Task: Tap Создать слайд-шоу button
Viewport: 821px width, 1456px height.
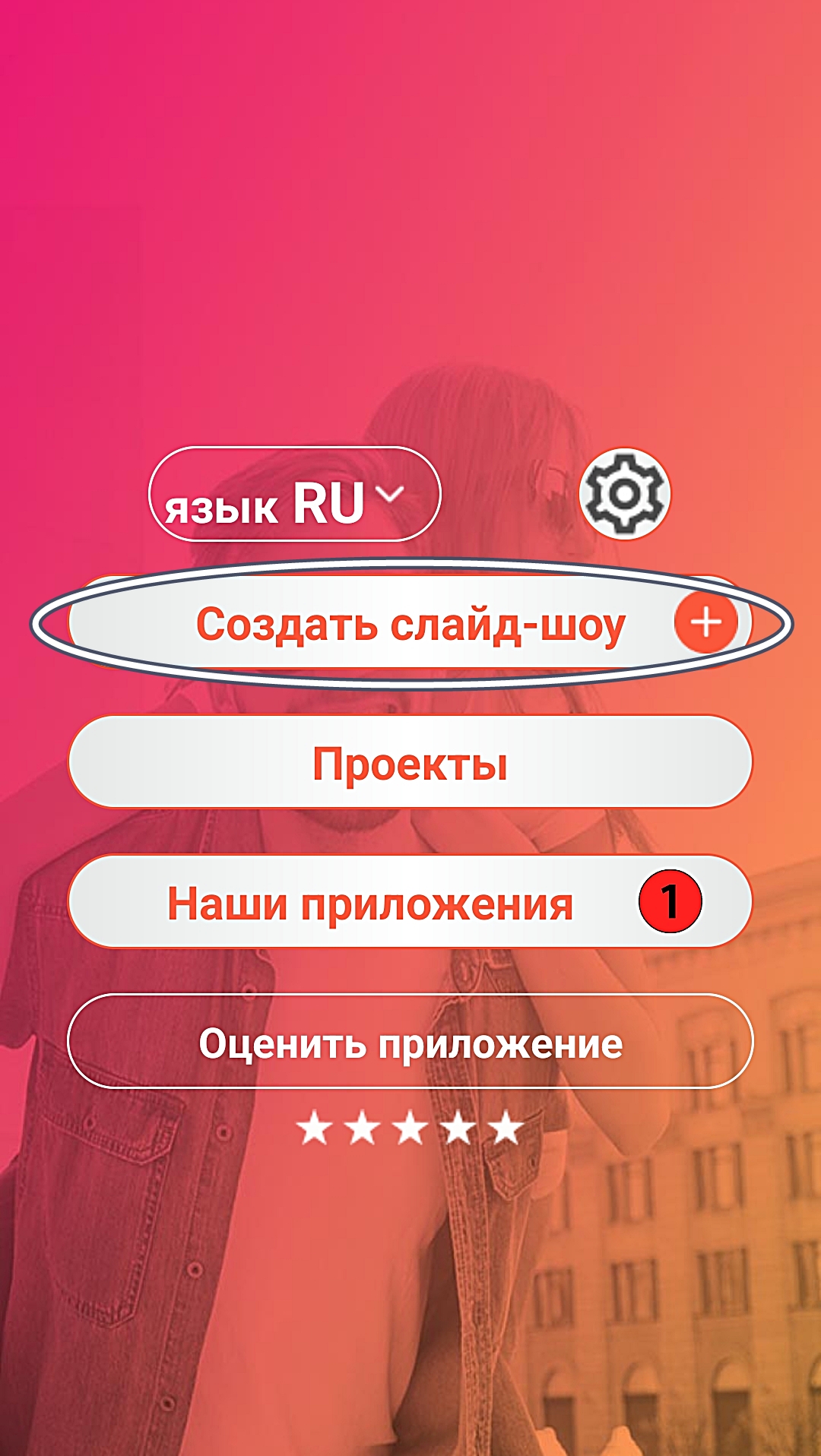Action: click(x=410, y=623)
